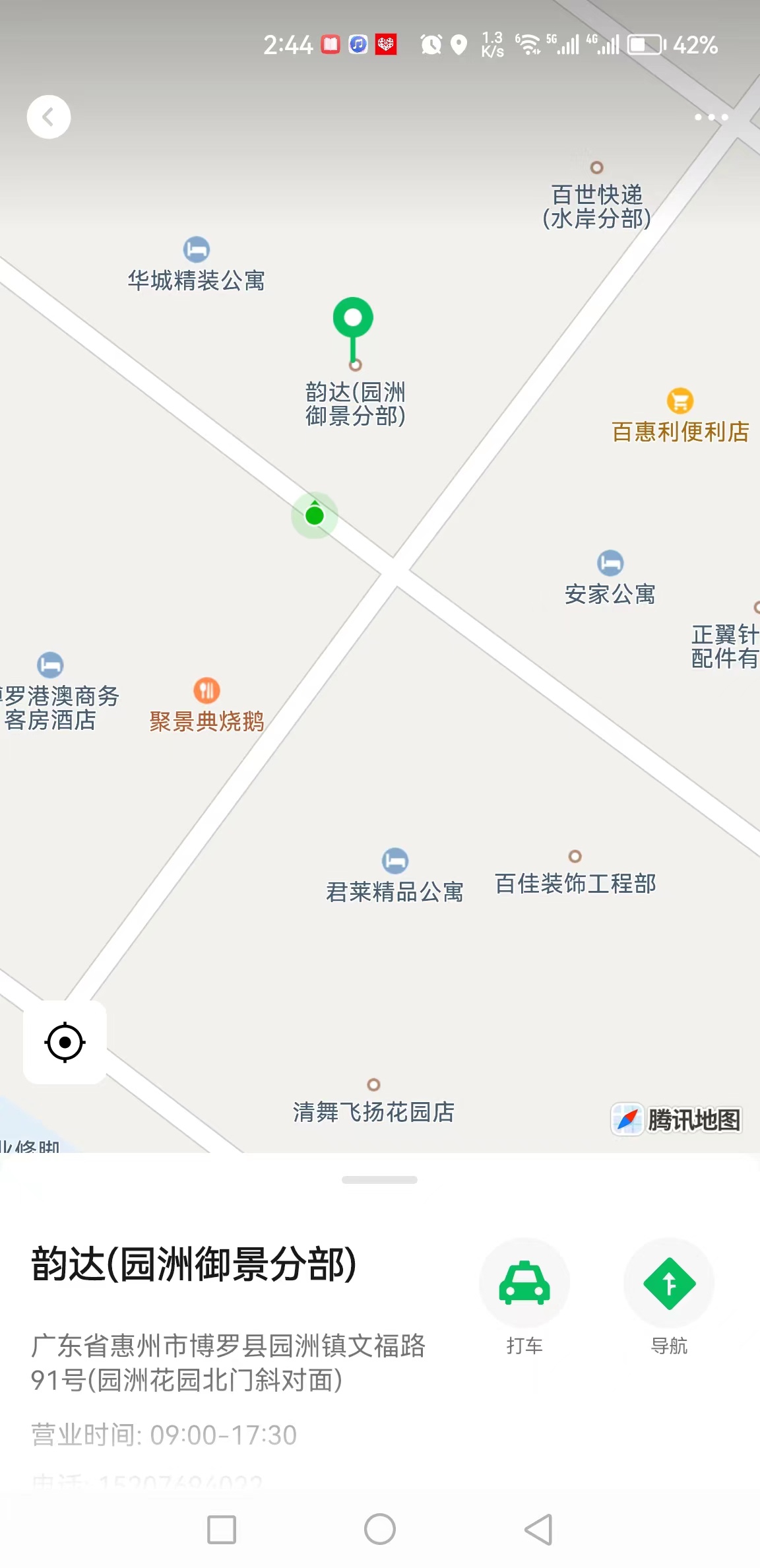Select 百惠利便利店 on the map

(680, 402)
